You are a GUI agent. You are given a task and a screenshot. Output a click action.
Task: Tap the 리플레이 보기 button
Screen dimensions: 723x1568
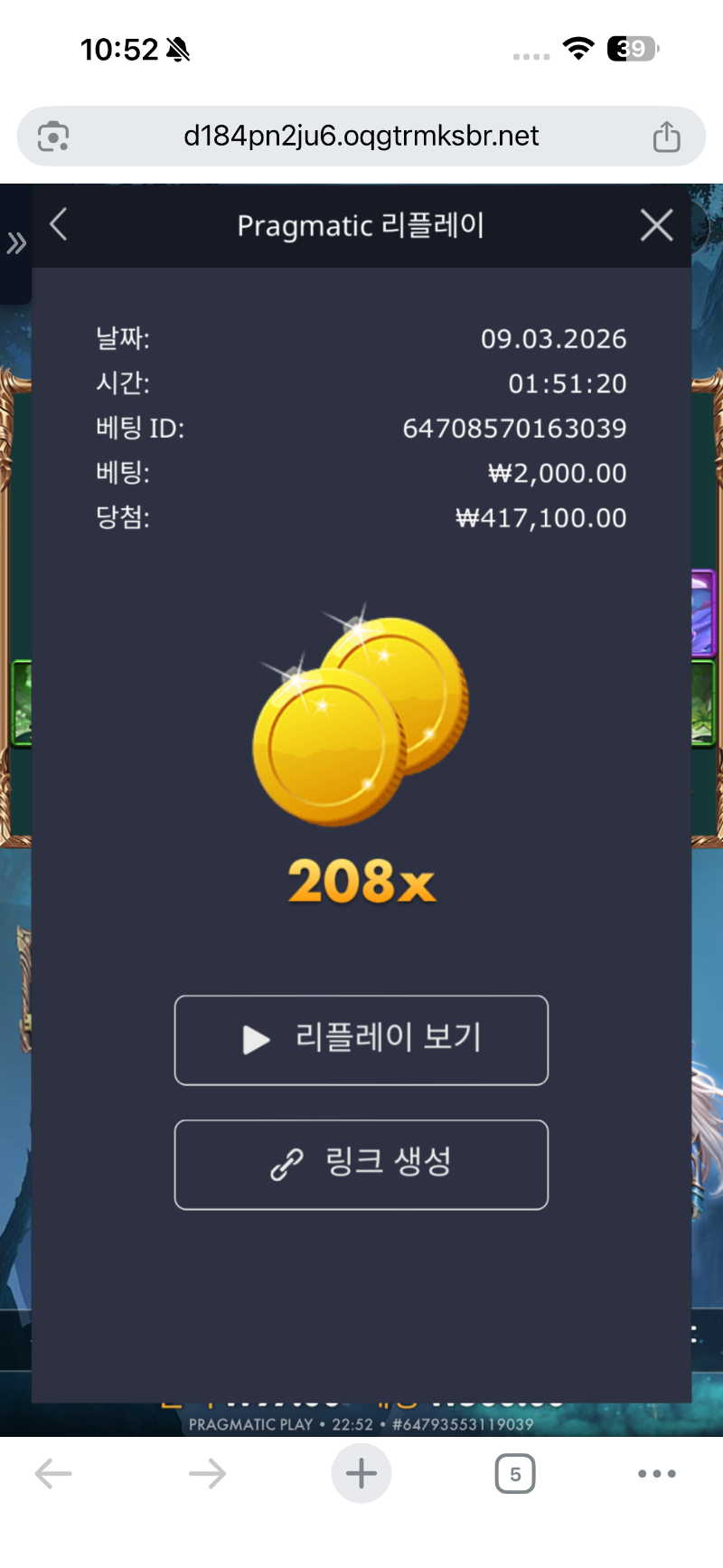(361, 1040)
